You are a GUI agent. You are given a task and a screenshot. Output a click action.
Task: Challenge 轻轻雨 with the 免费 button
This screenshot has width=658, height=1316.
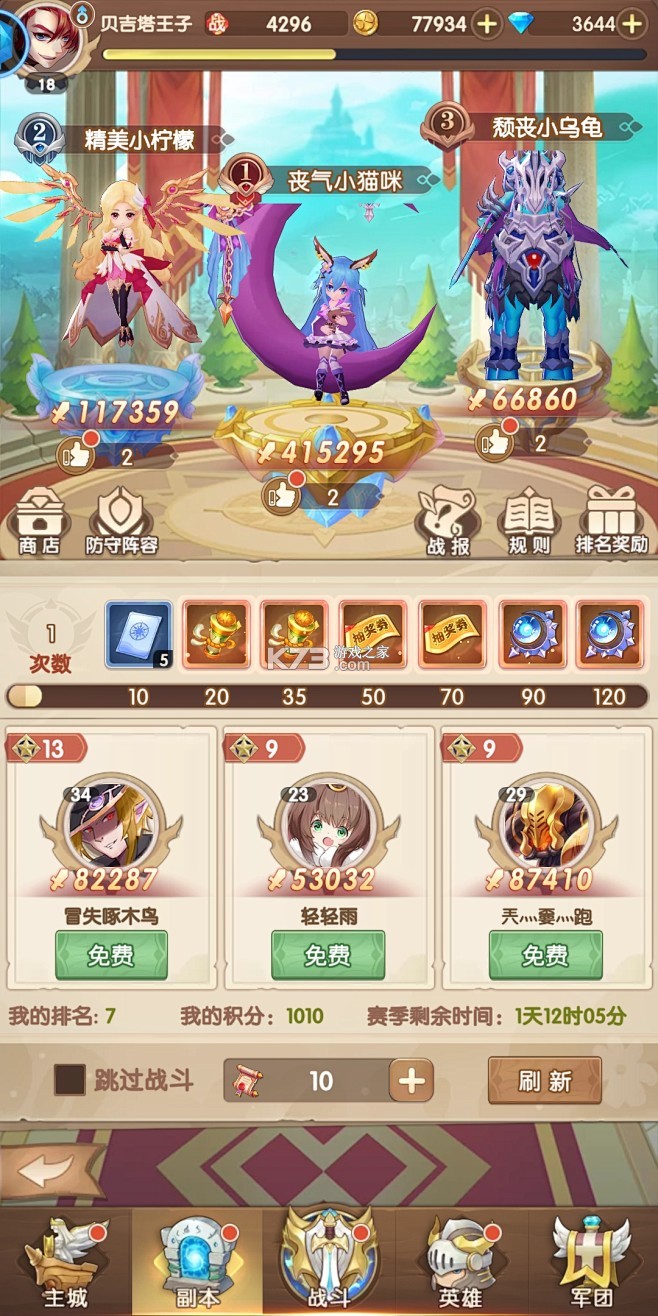point(328,955)
